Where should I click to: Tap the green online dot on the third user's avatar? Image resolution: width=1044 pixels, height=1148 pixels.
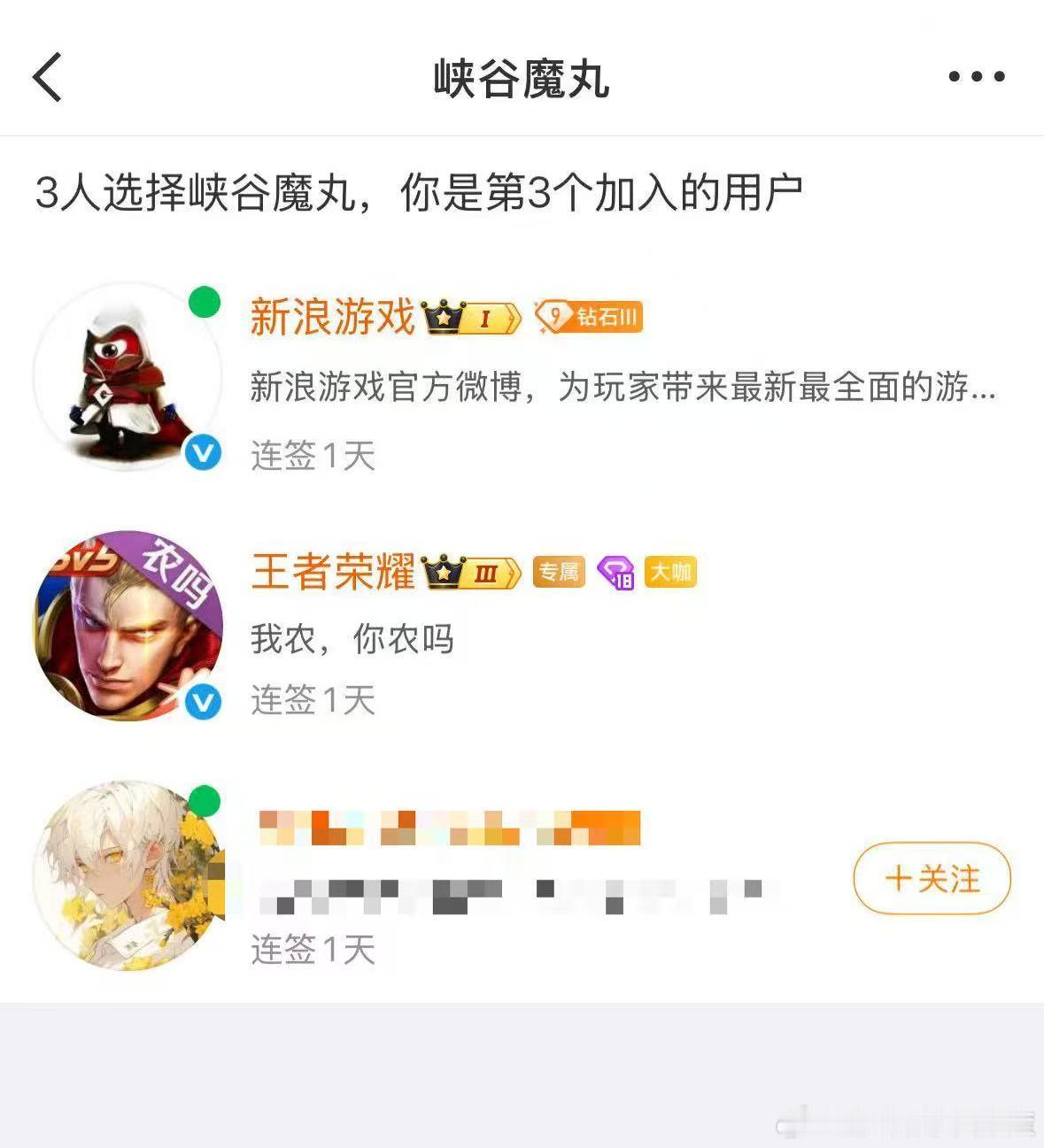205,799
